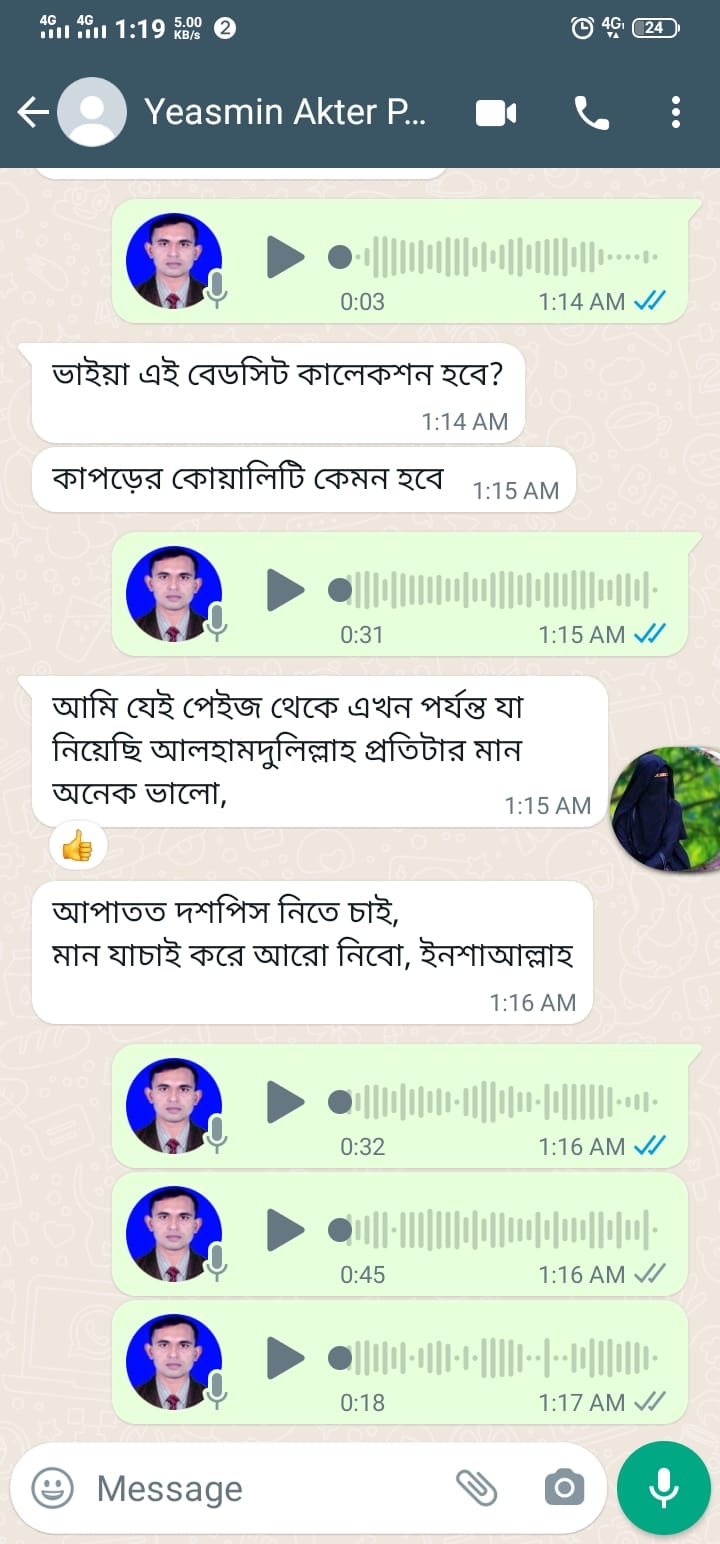
Task: Open the camera to send a photo
Action: 564,1488
